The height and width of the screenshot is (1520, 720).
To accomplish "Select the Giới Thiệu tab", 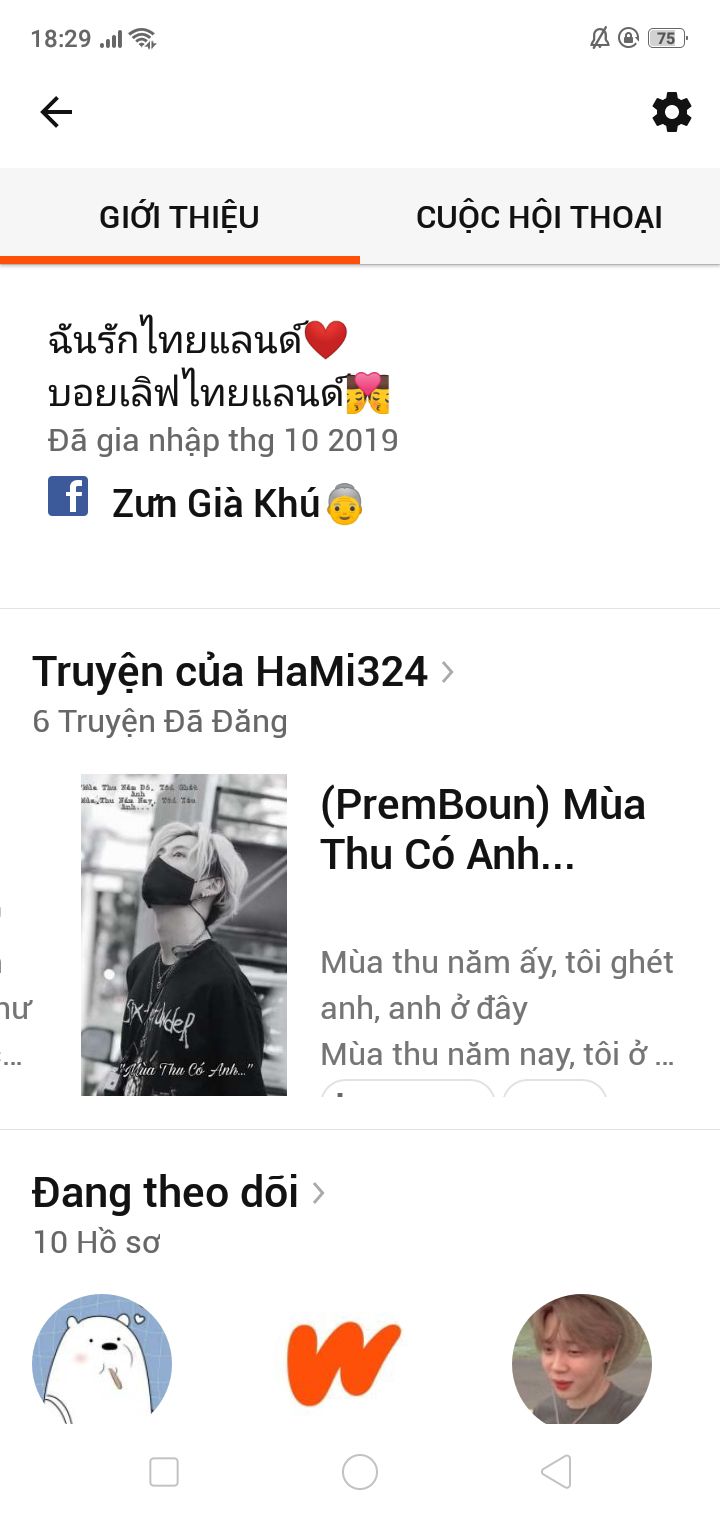I will 179,217.
